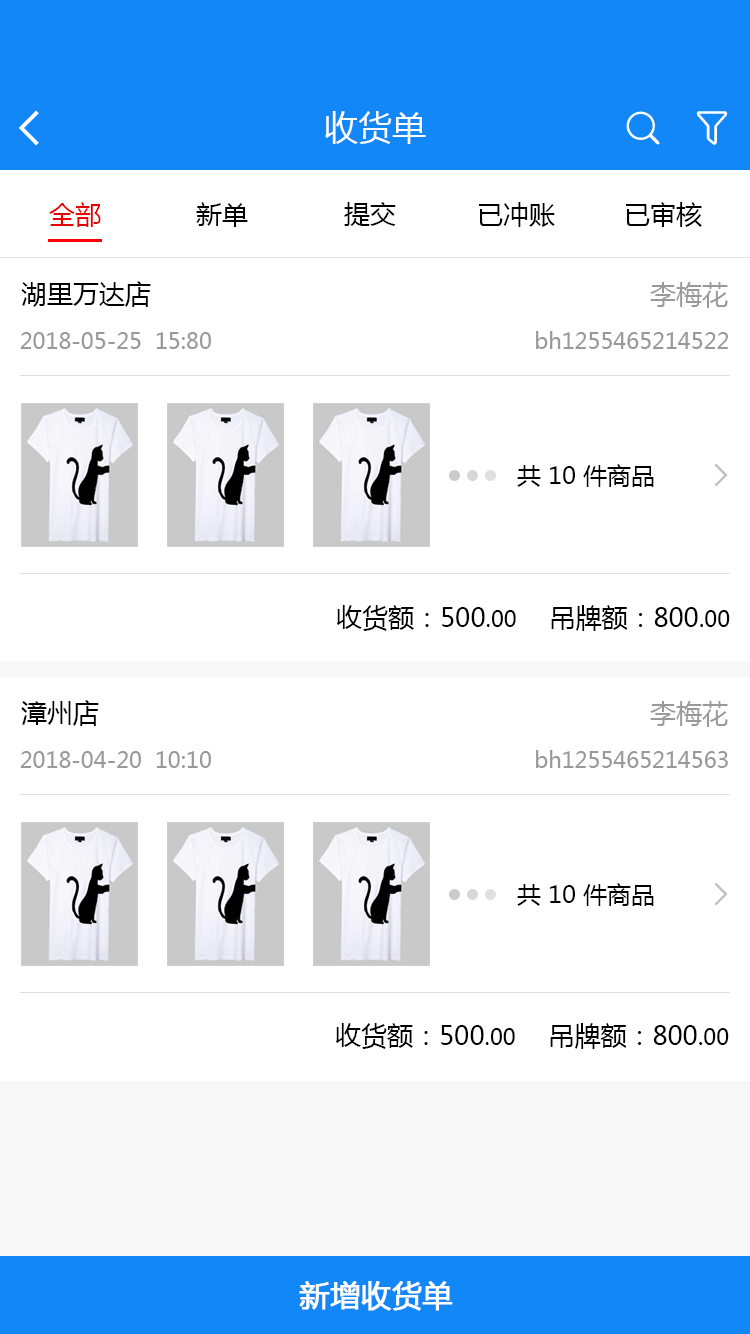Select the 已冲账 filter tab
The width and height of the screenshot is (750, 1334).
(516, 215)
